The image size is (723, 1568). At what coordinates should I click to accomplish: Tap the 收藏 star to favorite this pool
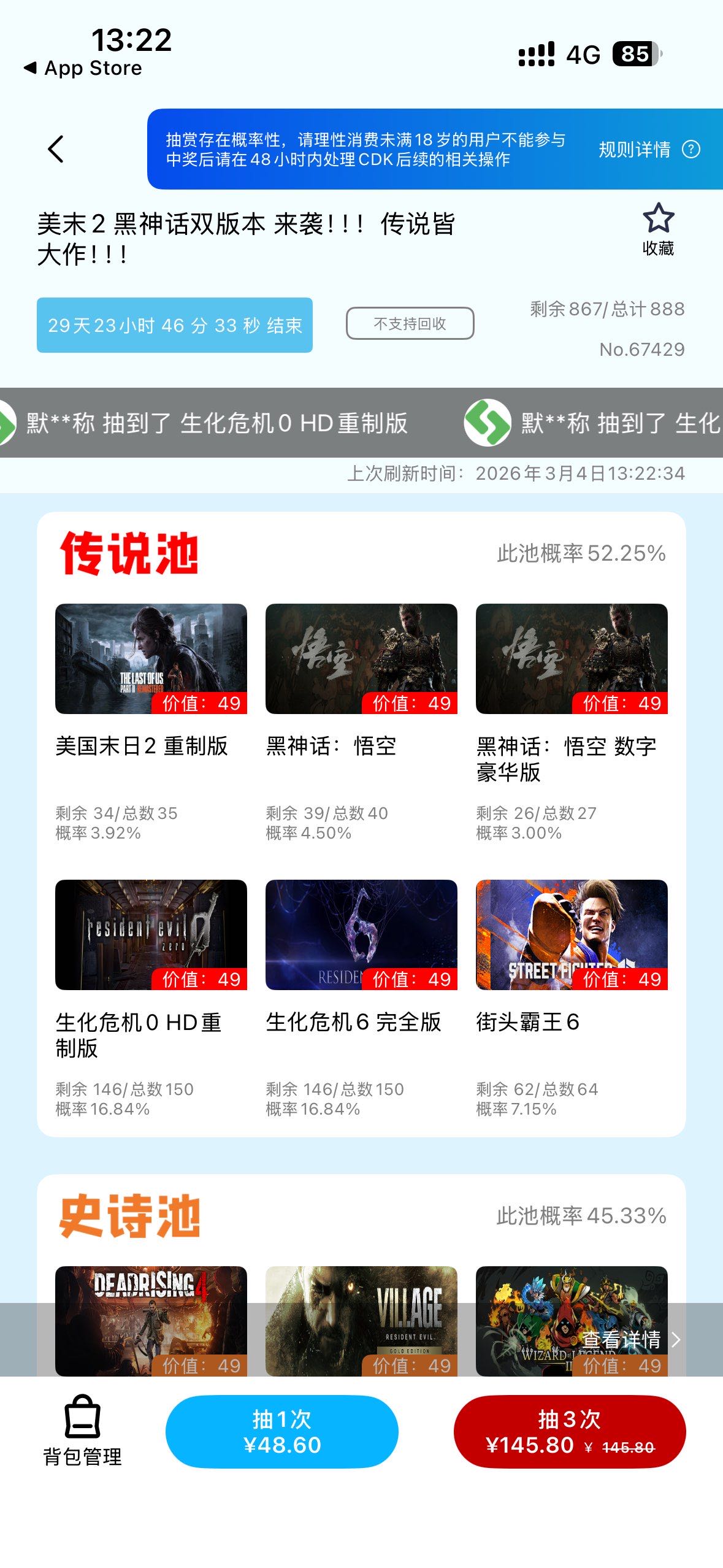658,228
